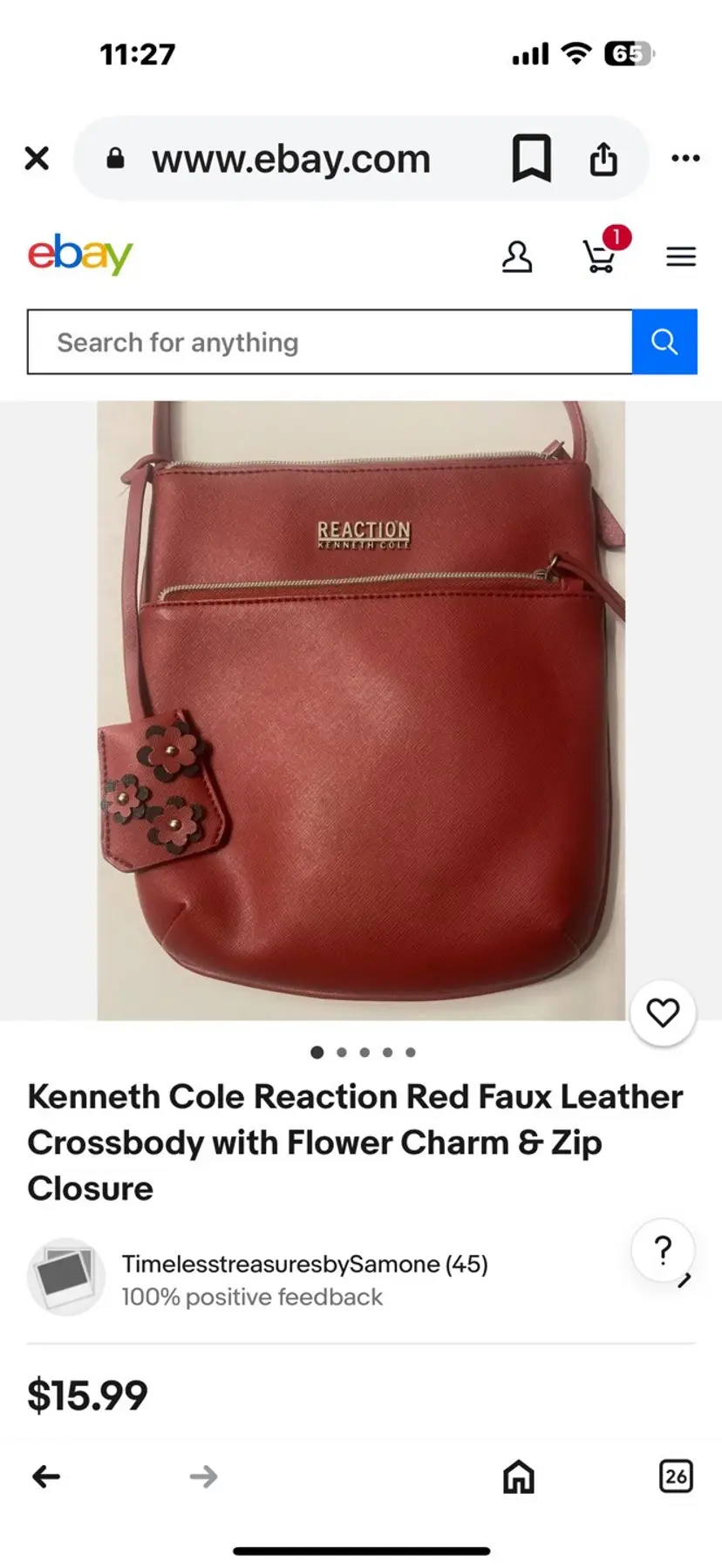
Task: Submit search with the blue magnifier button
Action: (x=664, y=342)
